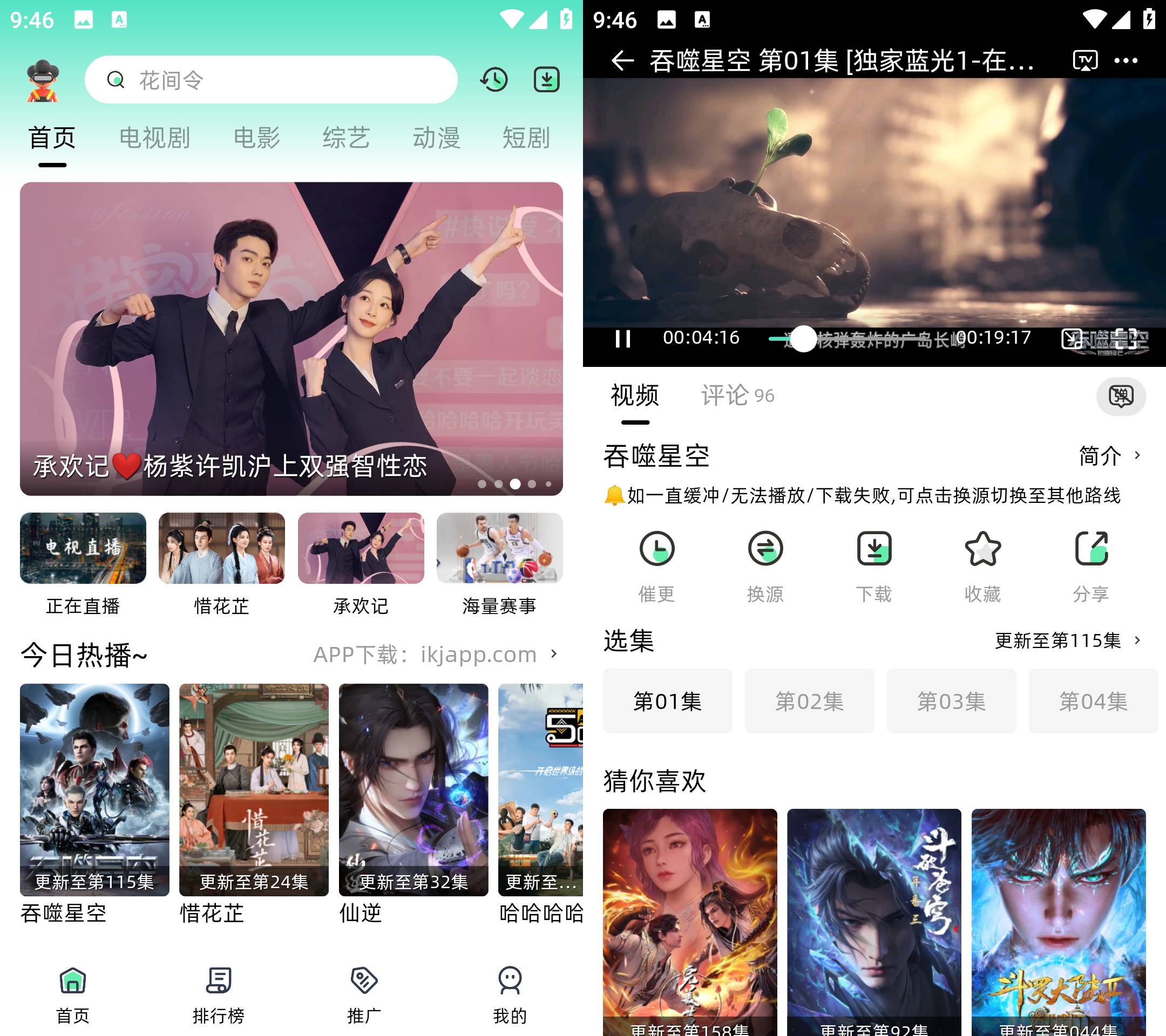Open the watch history clock icon
1166x1036 pixels.
coord(493,80)
